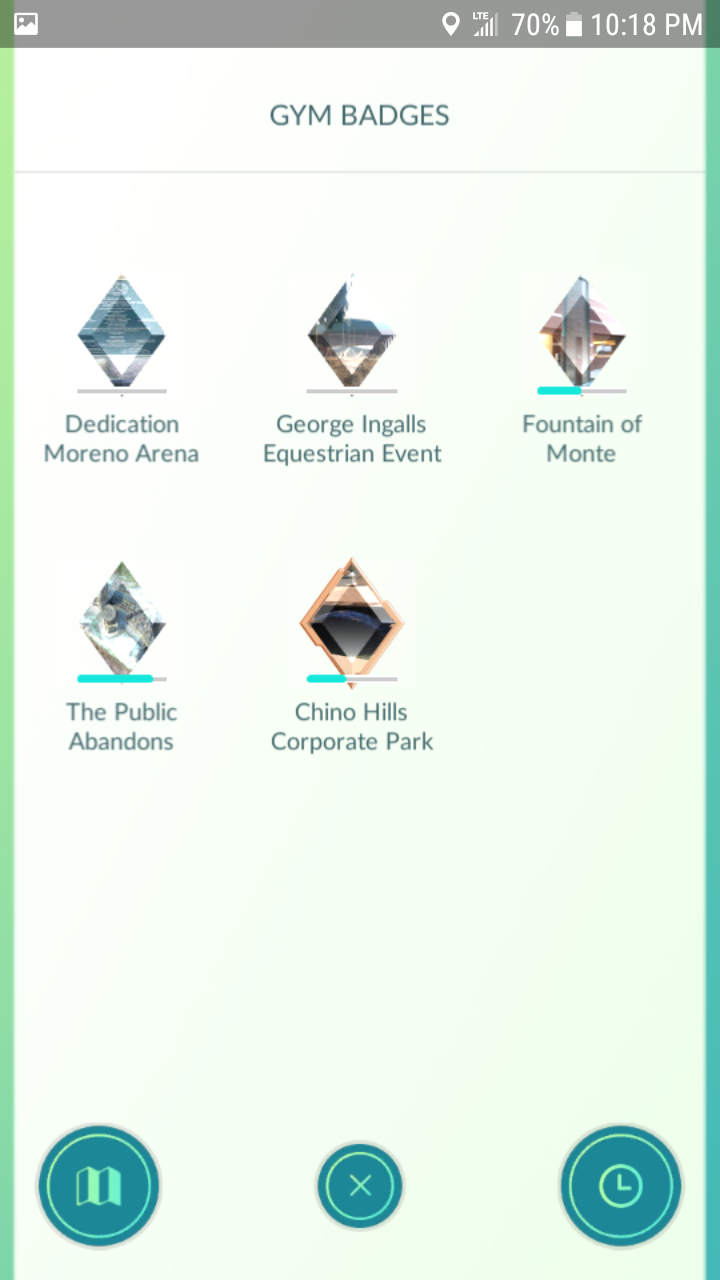This screenshot has height=1280, width=720.
Task: Select the George Ingalls Equestrian Event badge
Action: pyautogui.click(x=351, y=333)
